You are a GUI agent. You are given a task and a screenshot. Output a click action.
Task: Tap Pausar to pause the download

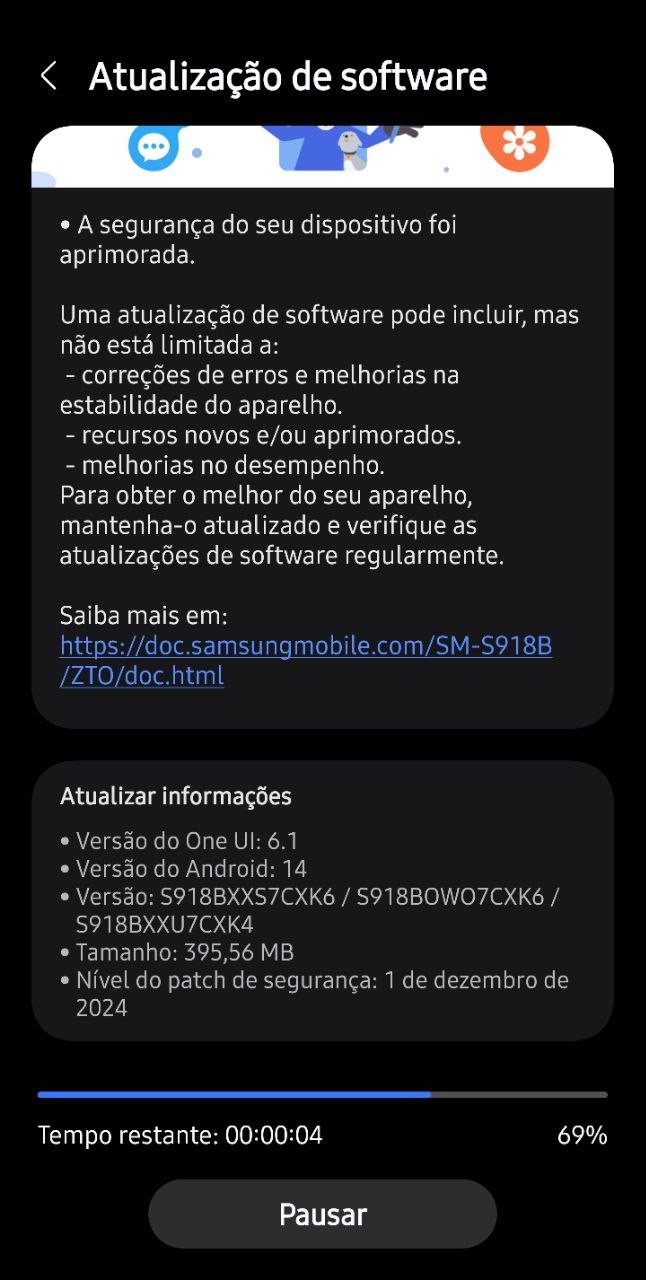pos(322,1214)
